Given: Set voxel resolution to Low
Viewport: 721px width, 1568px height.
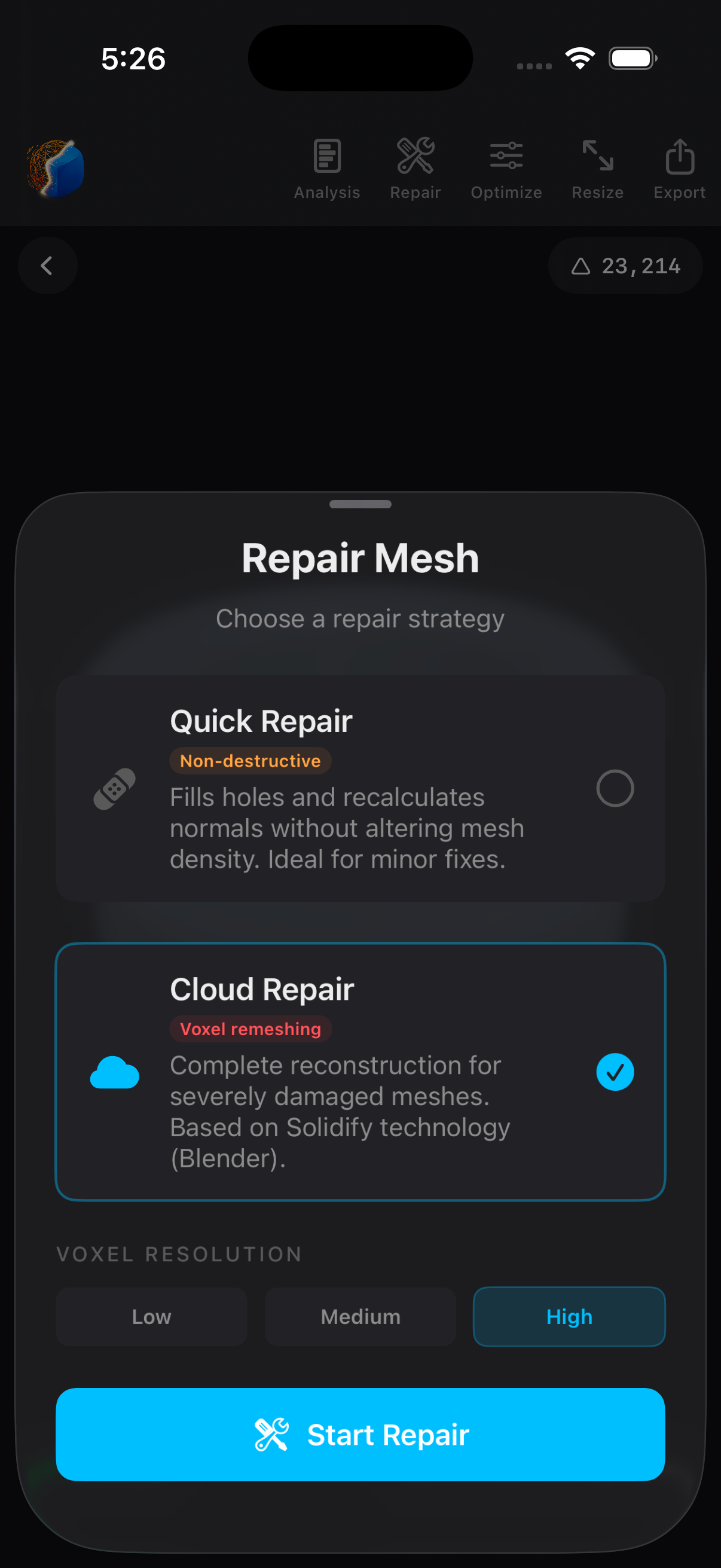Looking at the screenshot, I should (x=151, y=1316).
